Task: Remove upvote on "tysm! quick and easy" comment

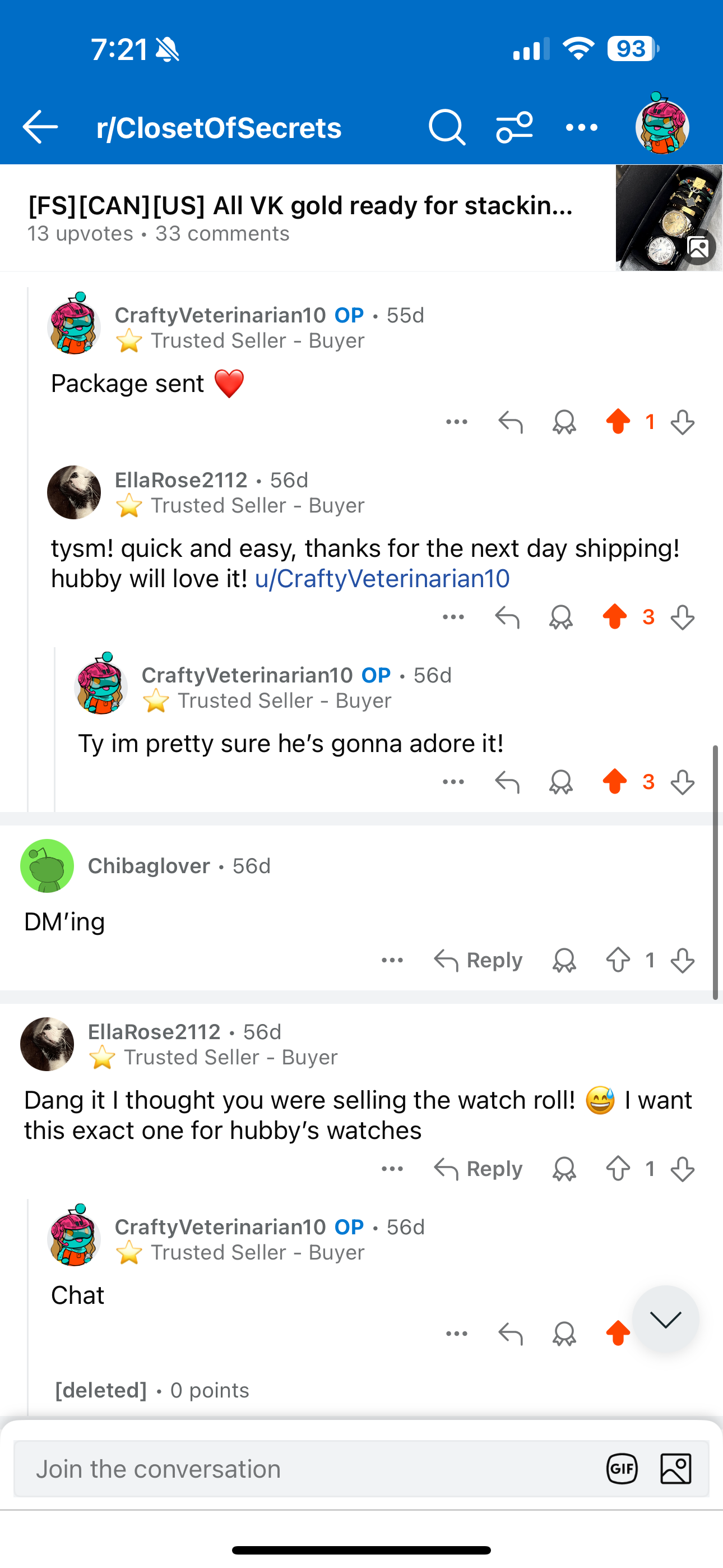Action: pos(615,617)
